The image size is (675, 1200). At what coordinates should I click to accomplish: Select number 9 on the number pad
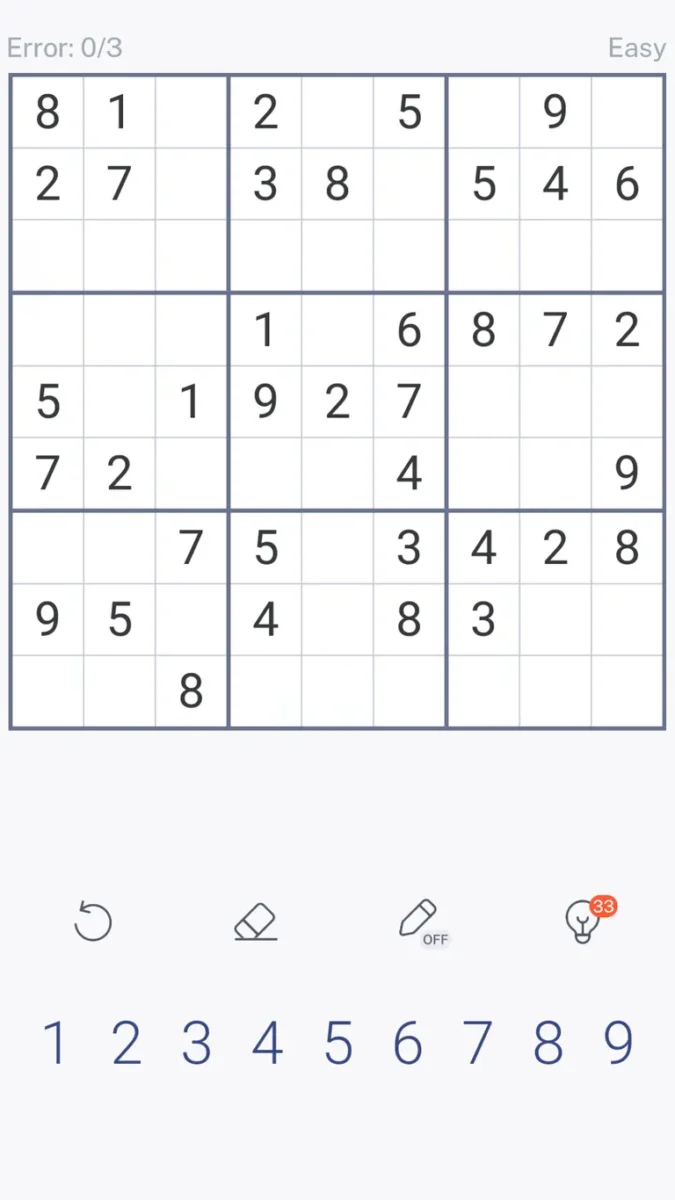tap(619, 1043)
